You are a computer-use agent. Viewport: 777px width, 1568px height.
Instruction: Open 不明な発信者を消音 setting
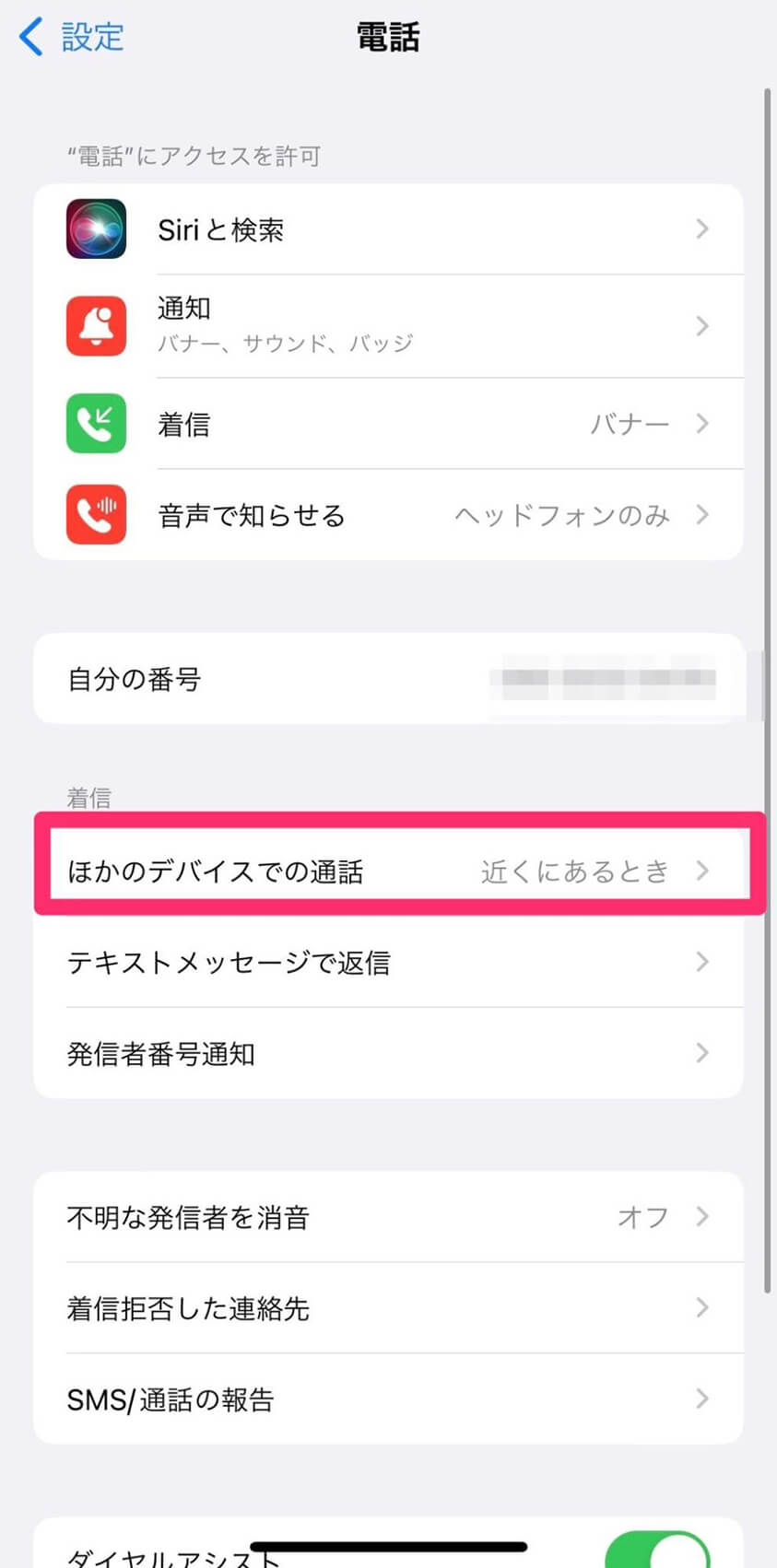(388, 1217)
